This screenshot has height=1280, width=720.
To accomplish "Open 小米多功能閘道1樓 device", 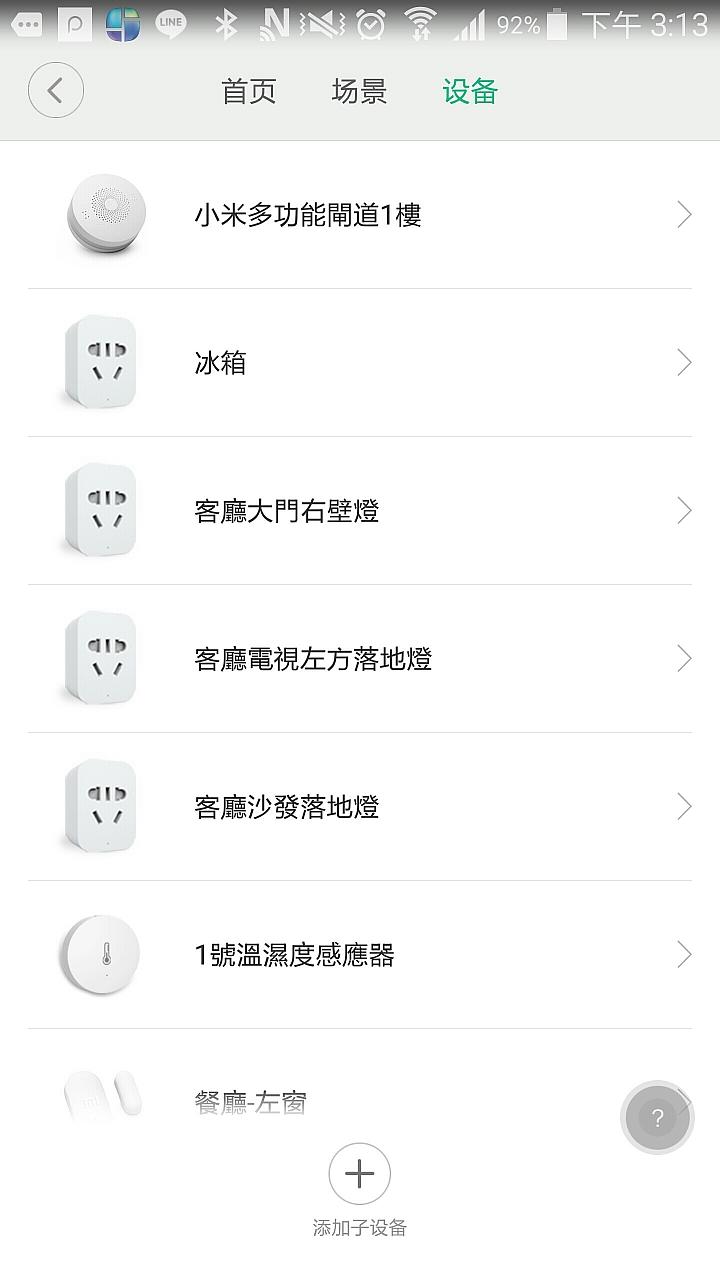I will click(x=360, y=215).
